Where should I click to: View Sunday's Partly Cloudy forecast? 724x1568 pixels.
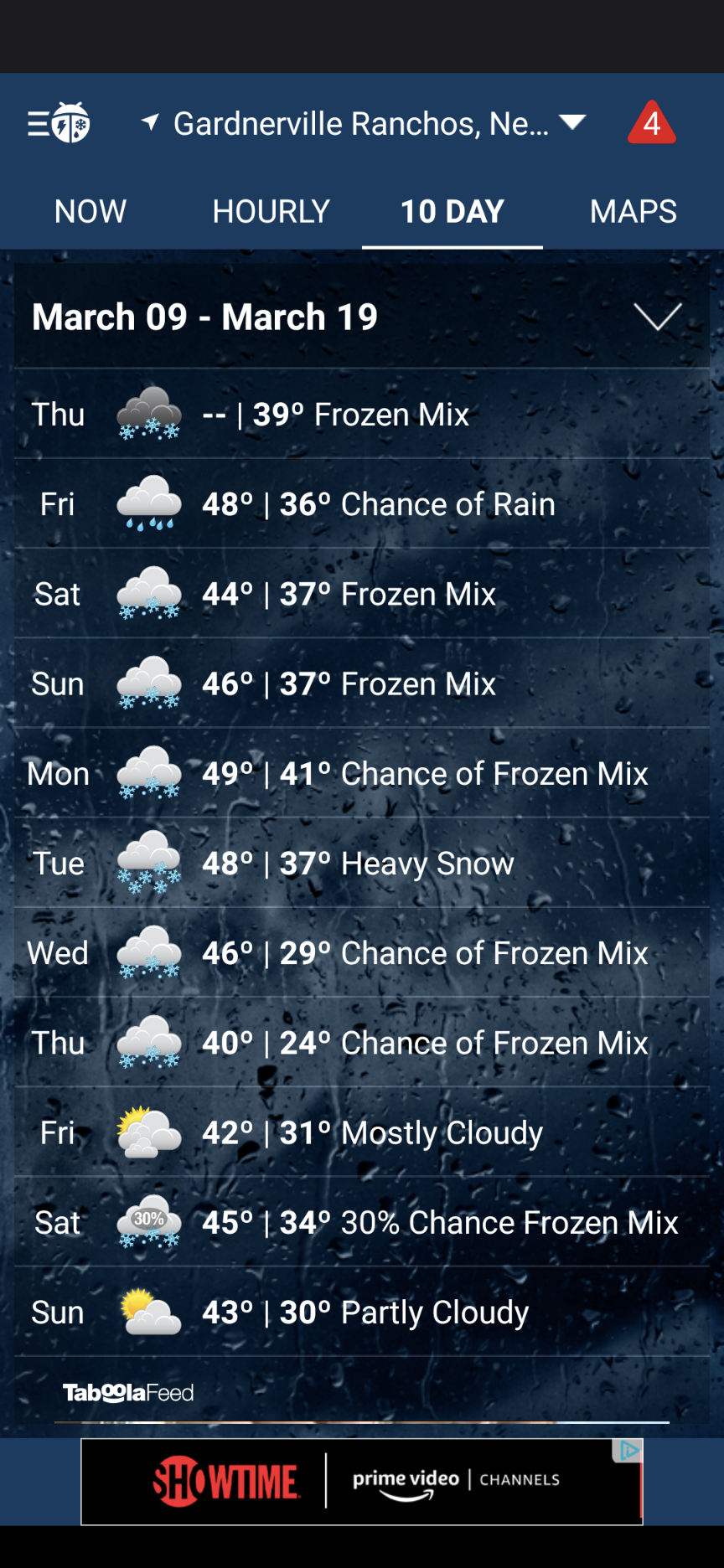[x=362, y=1312]
